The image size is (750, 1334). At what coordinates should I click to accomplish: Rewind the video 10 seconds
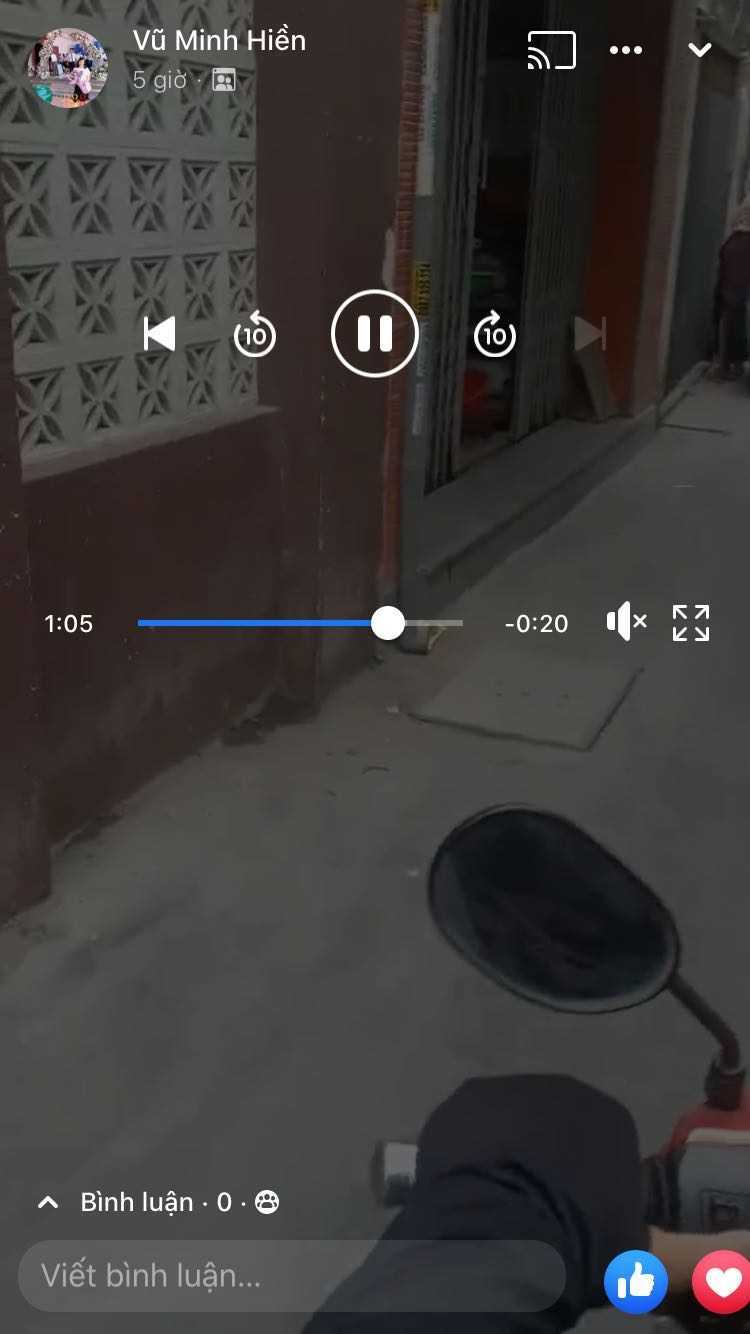(255, 334)
